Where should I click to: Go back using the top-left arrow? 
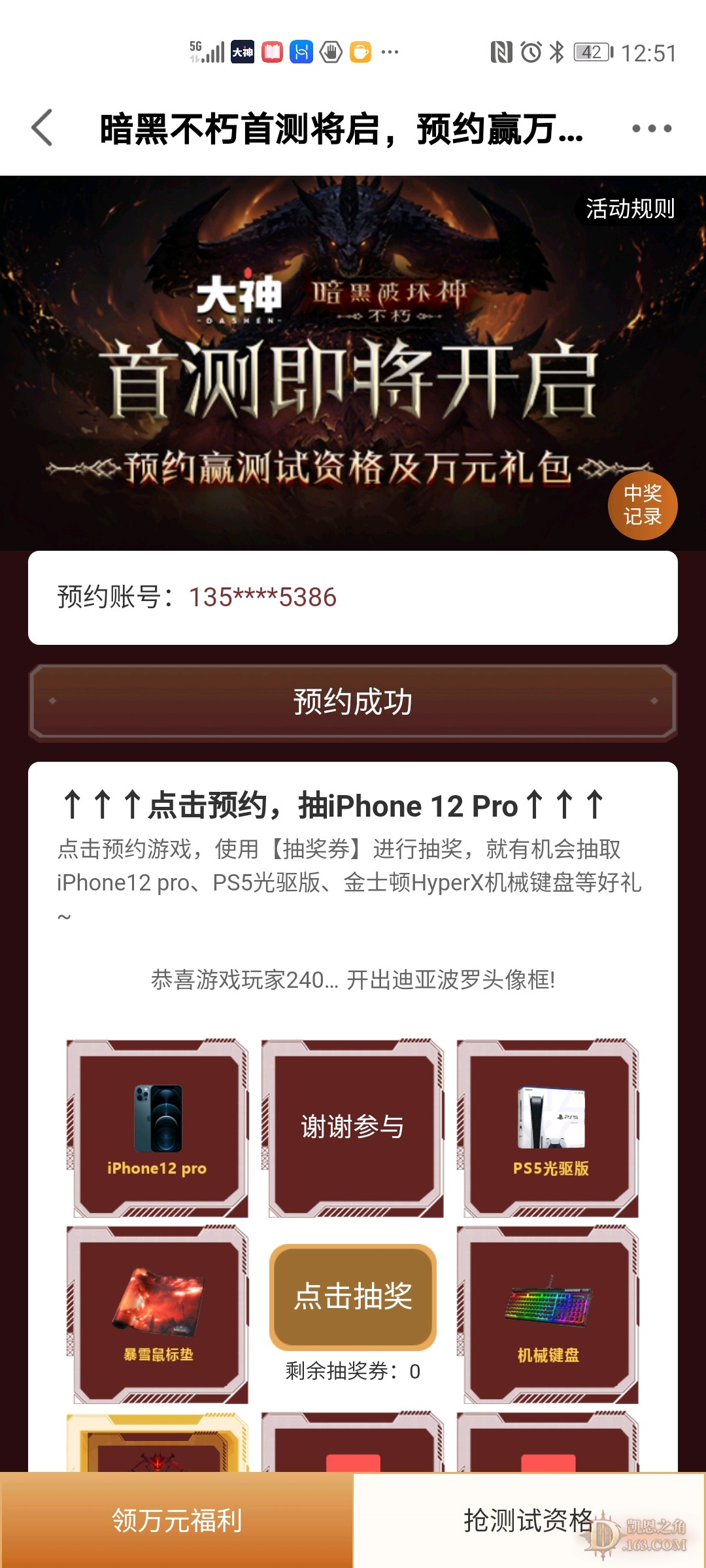tap(43, 128)
